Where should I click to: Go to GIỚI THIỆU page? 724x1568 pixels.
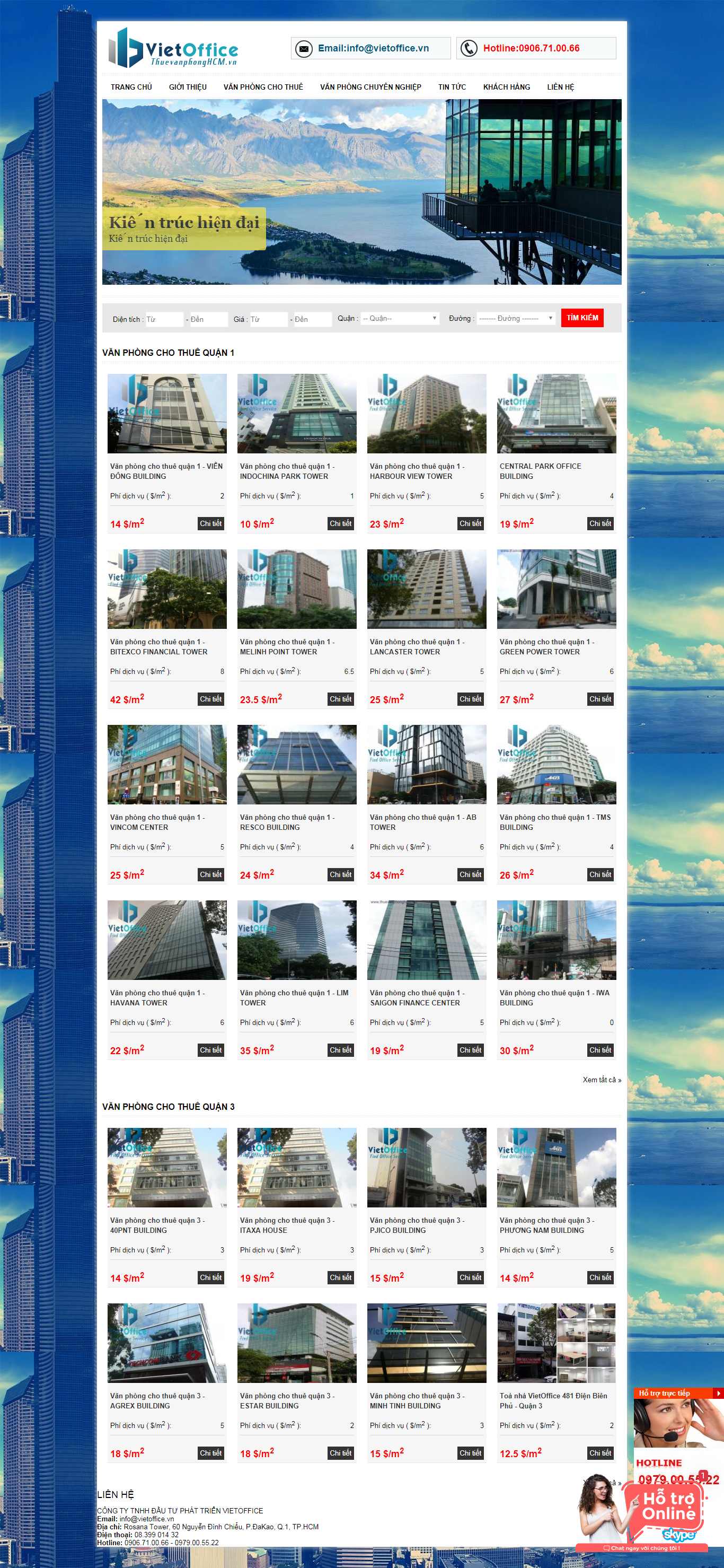188,87
